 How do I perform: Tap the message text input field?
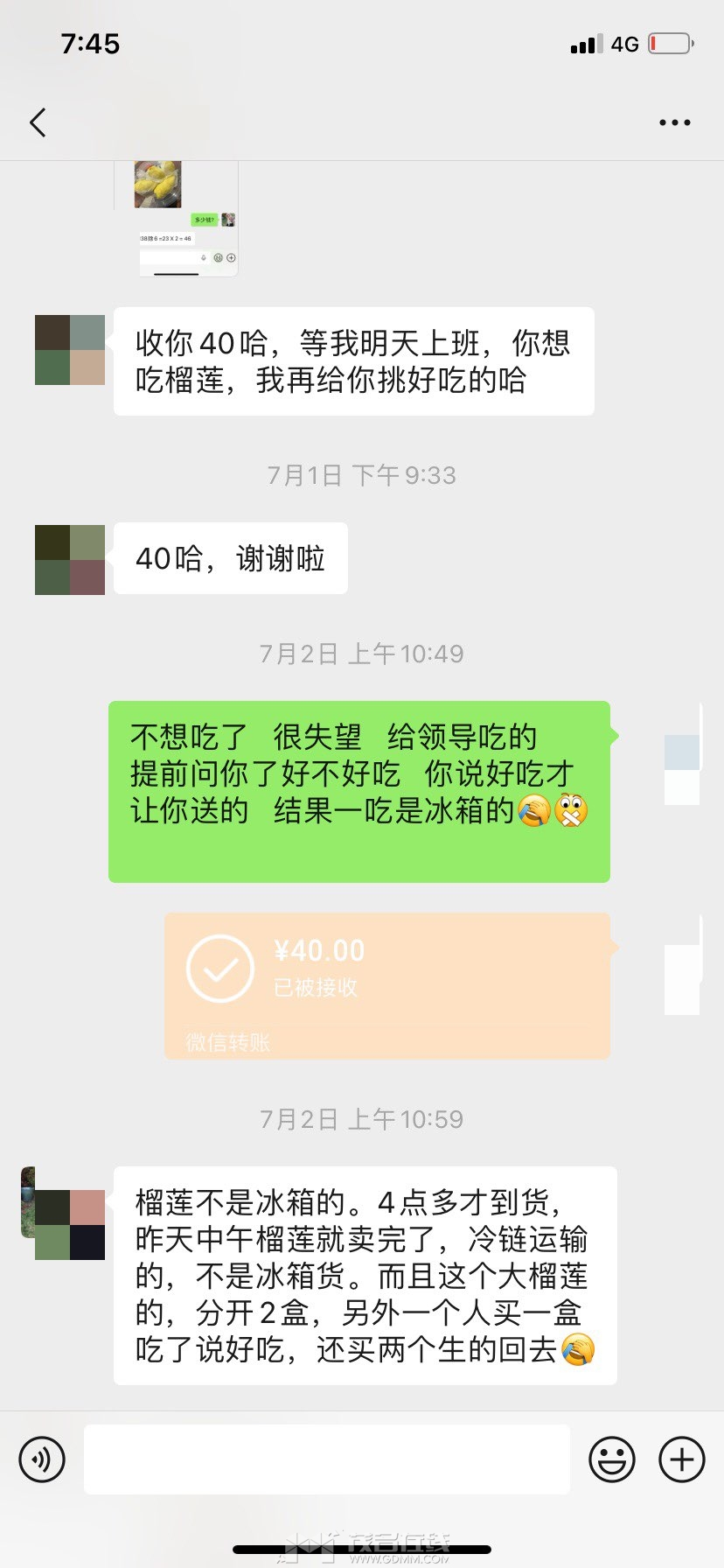327,1459
